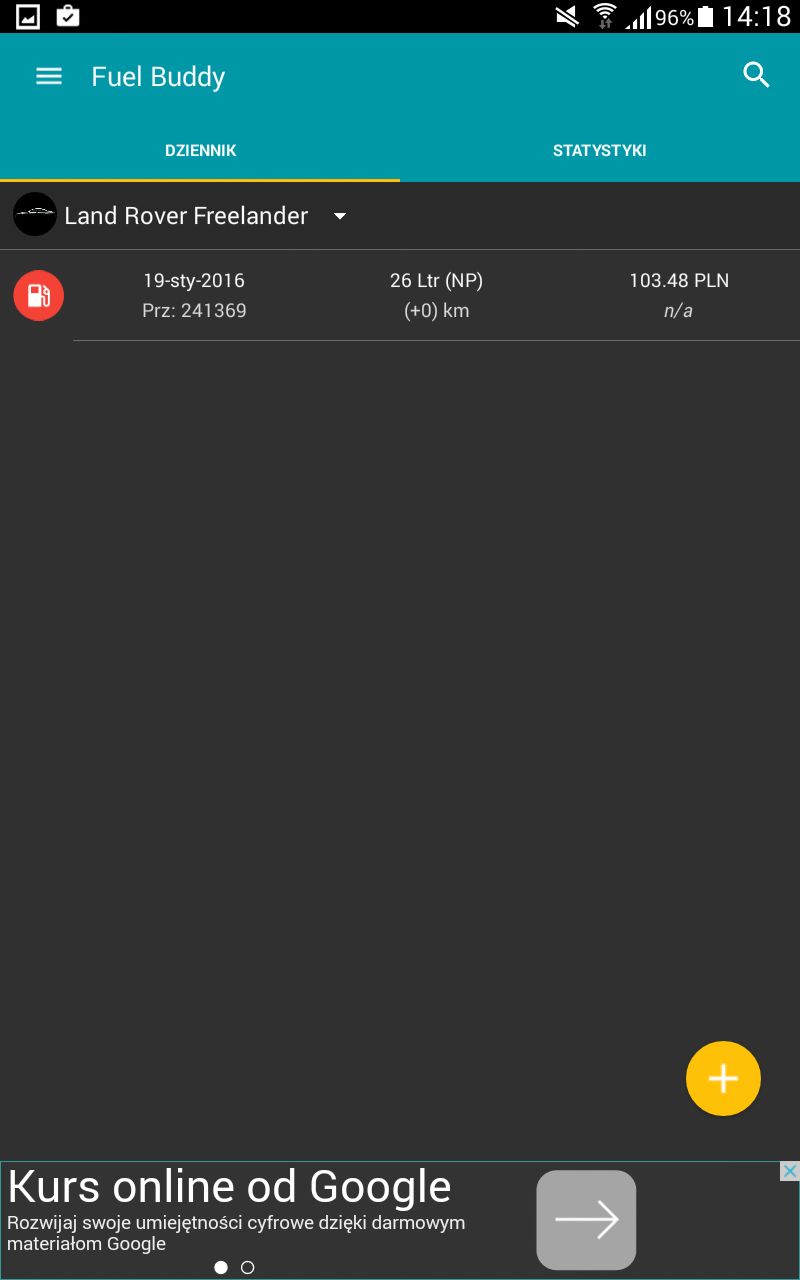Open the 19-sty-2016 fuel entry
Viewport: 800px width, 1280px height.
[x=400, y=296]
